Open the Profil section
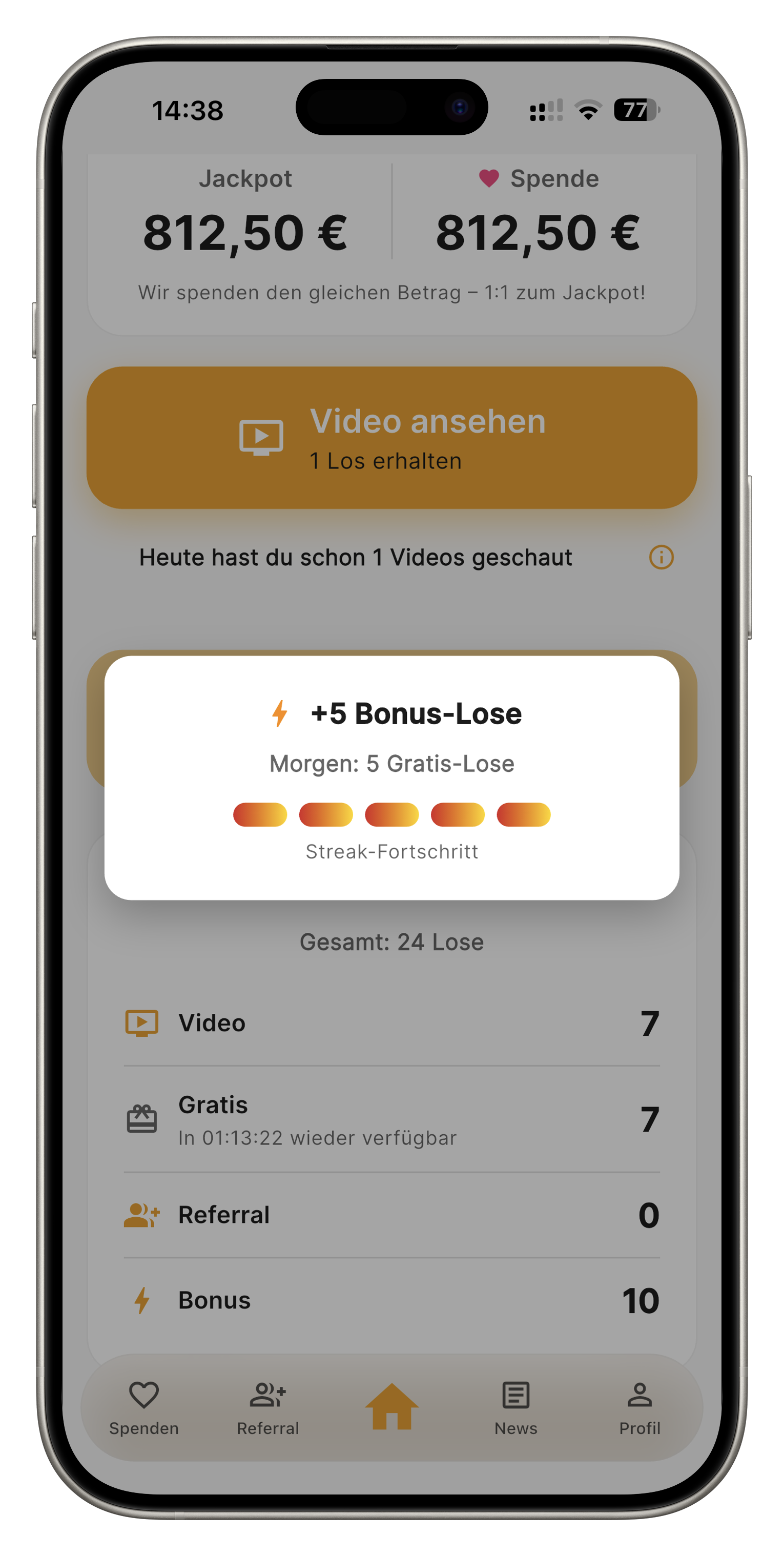Viewport: 784px width, 1556px height. 639,1407
